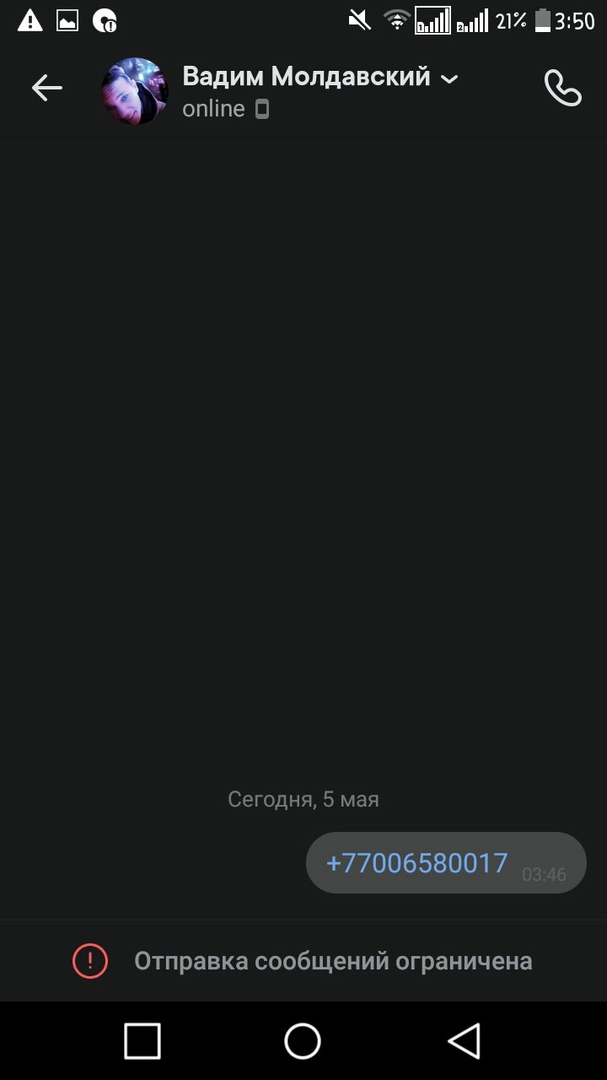Screen dimensions: 607x1080
Task: Open the phone number link +77006580017
Action: pyautogui.click(x=417, y=863)
